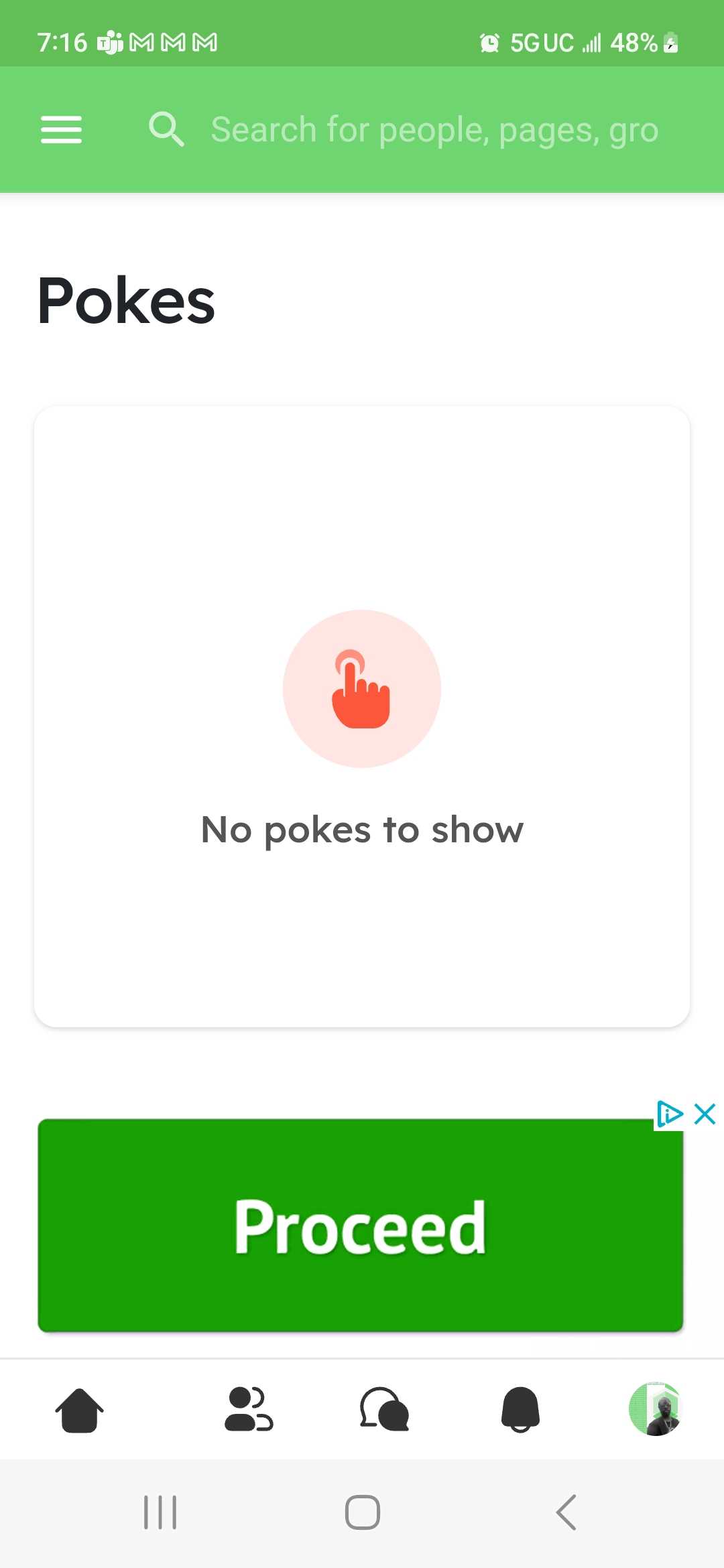The width and height of the screenshot is (724, 1568).
Task: Focus the search for people field
Action: point(434,129)
